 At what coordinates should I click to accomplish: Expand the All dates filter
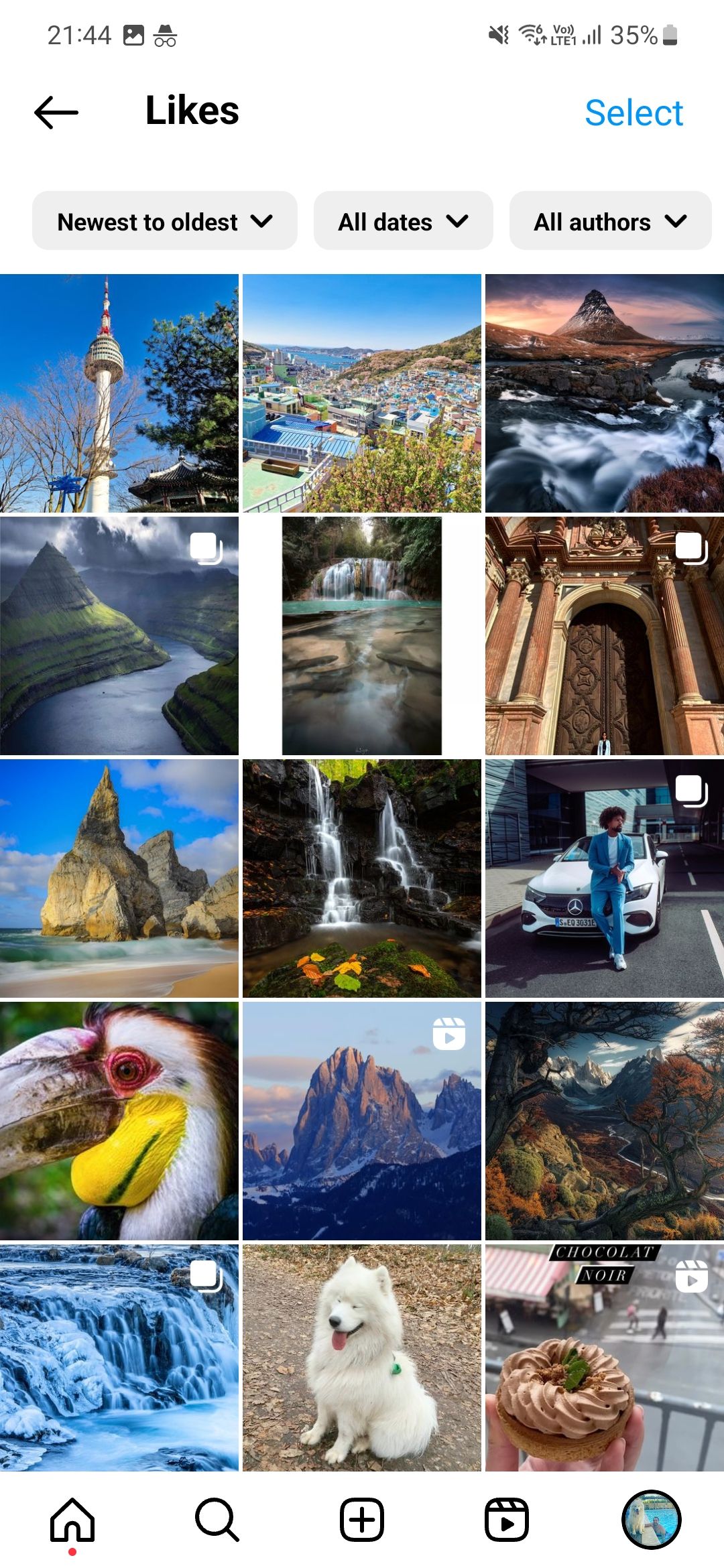[402, 221]
